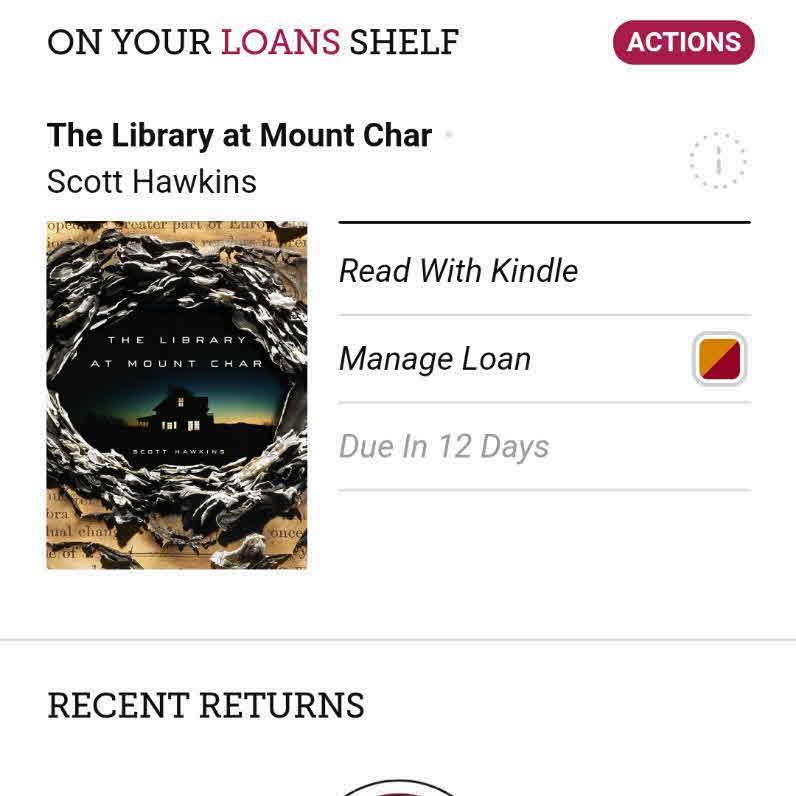Tap the dotted circle loan status icon
The image size is (796, 796).
point(718,160)
